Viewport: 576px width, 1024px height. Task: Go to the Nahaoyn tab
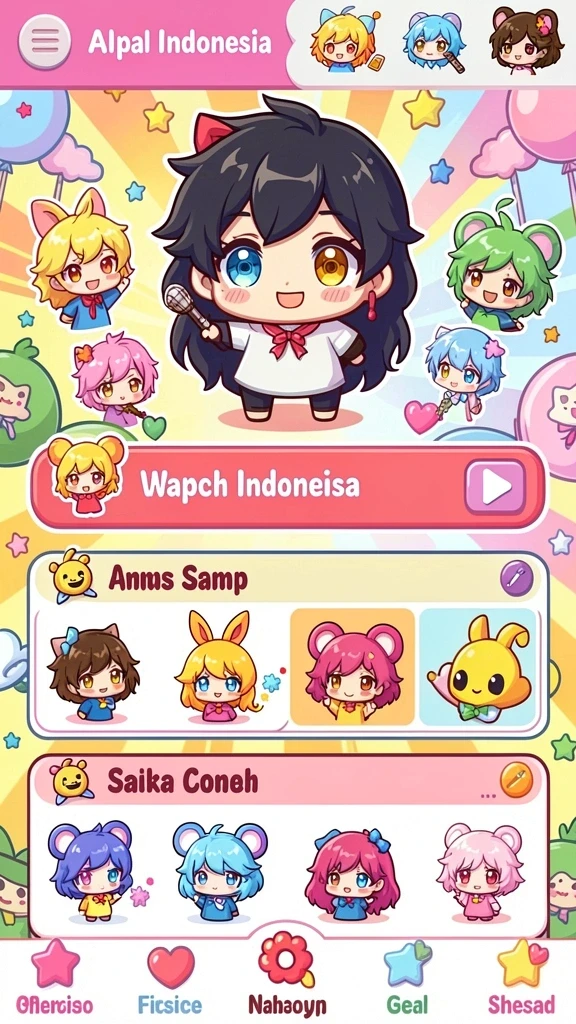pos(287,978)
